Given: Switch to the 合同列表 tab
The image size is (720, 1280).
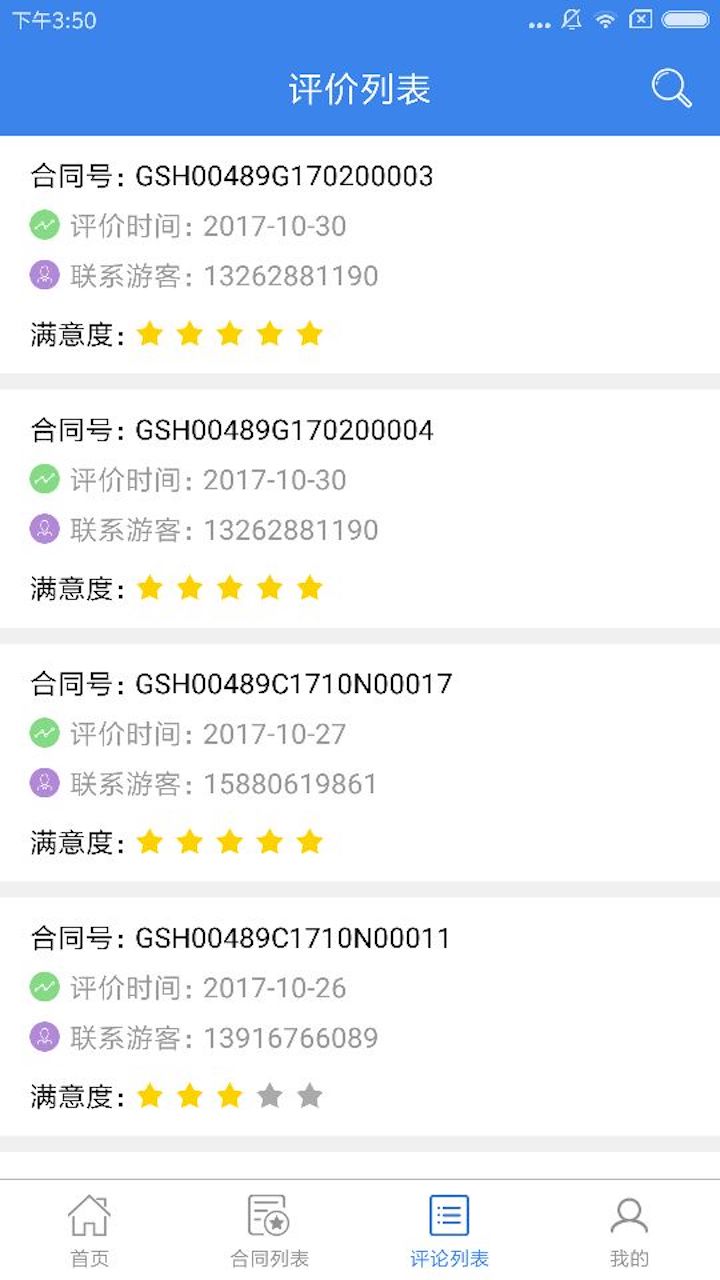Looking at the screenshot, I should 268,1230.
